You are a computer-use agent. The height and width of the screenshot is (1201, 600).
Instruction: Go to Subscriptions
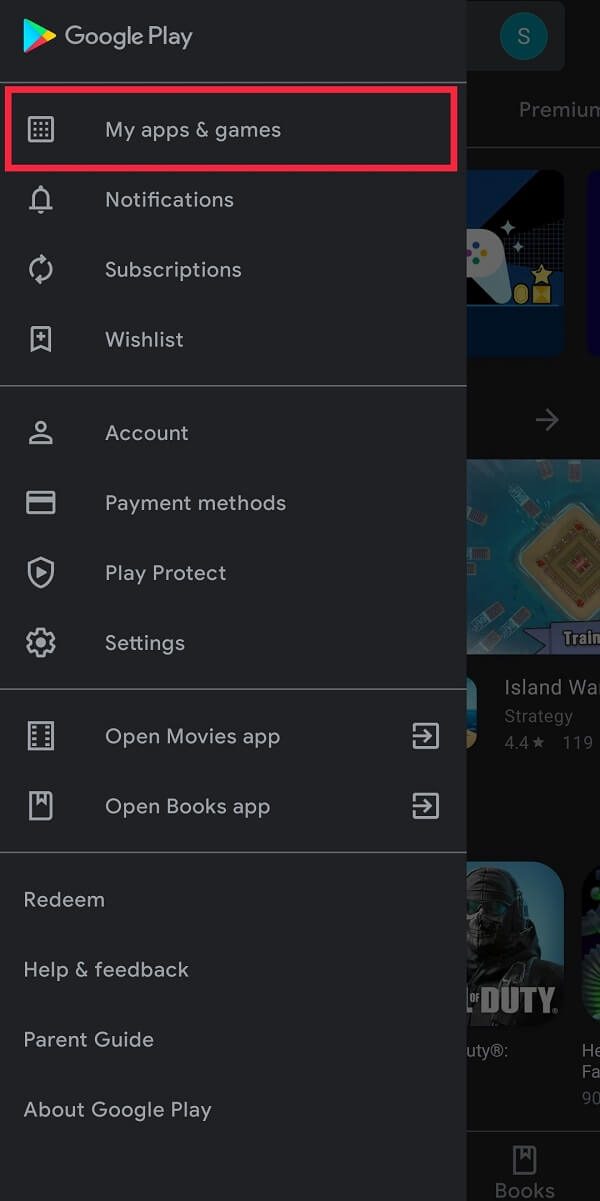point(173,270)
